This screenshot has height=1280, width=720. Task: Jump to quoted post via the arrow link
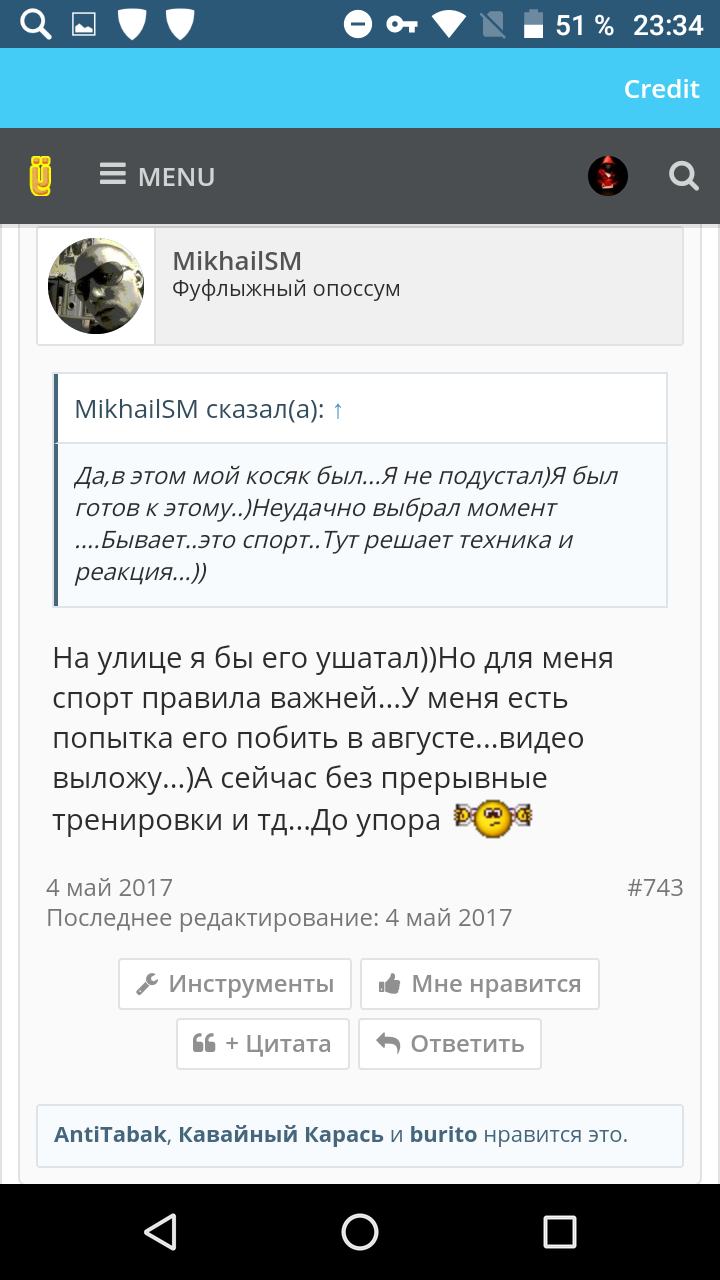[338, 409]
